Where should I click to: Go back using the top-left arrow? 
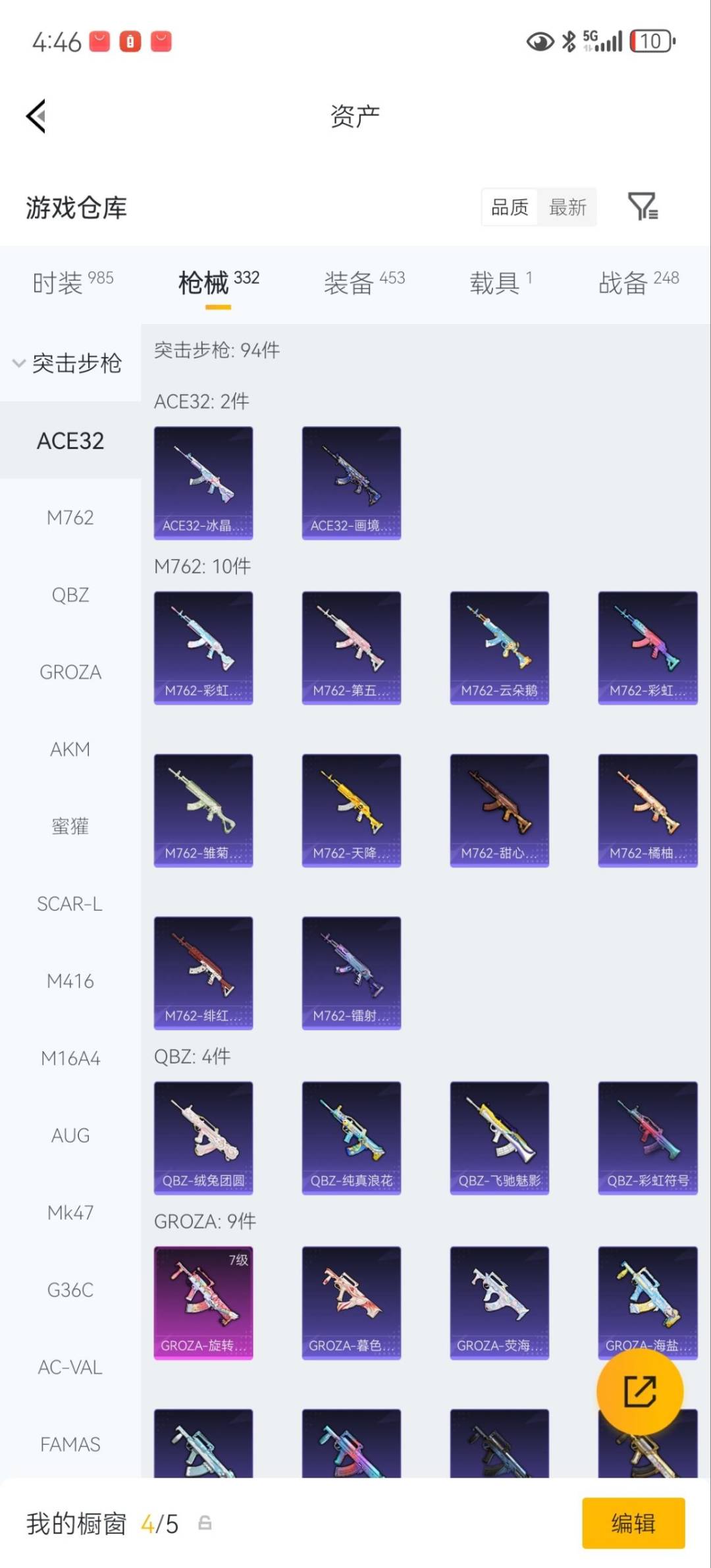click(x=36, y=116)
